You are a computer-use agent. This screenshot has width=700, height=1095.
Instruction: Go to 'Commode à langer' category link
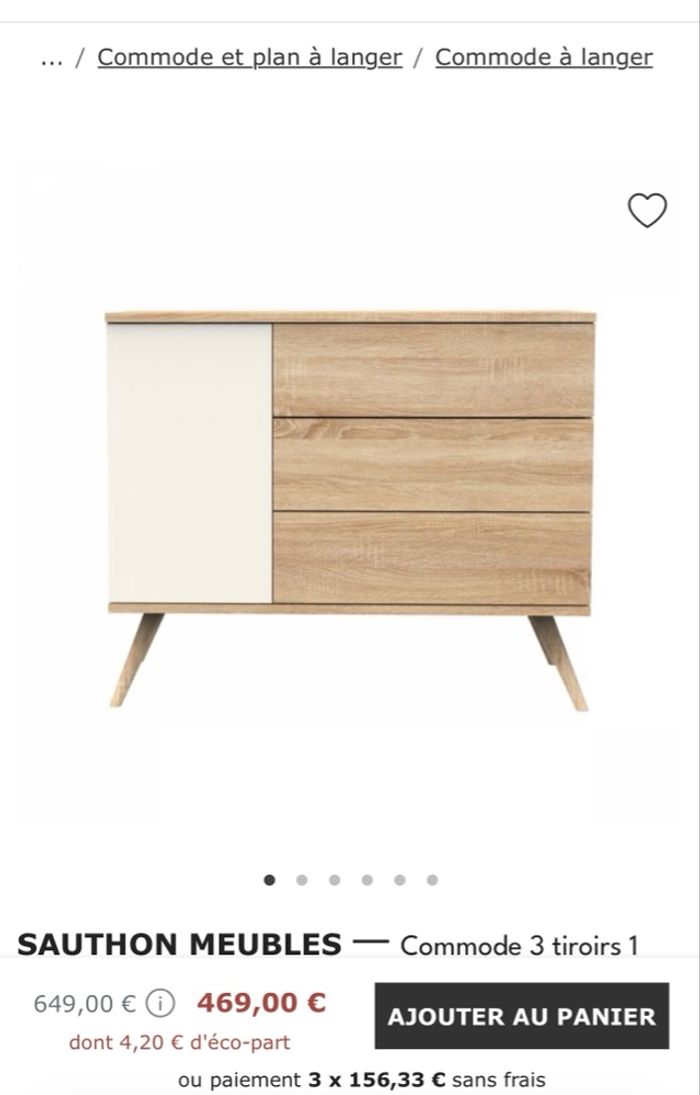click(543, 57)
